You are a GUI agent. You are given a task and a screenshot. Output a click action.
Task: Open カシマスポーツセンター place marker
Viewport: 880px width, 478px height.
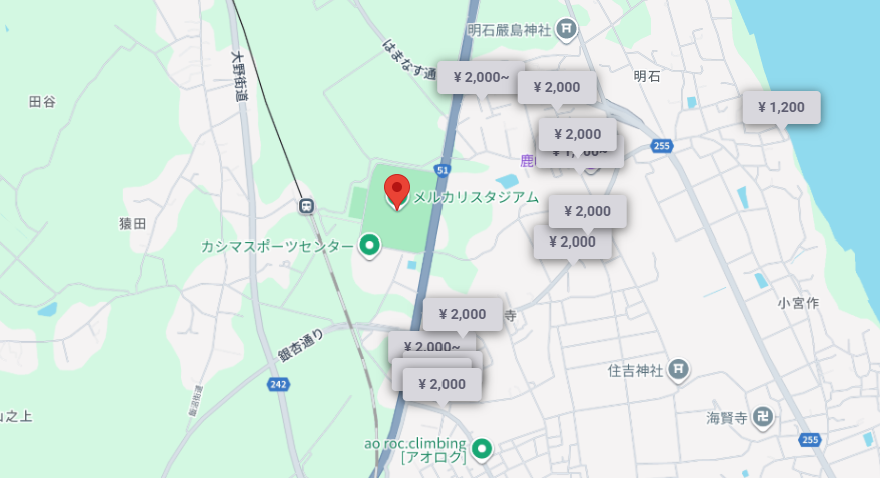[369, 244]
